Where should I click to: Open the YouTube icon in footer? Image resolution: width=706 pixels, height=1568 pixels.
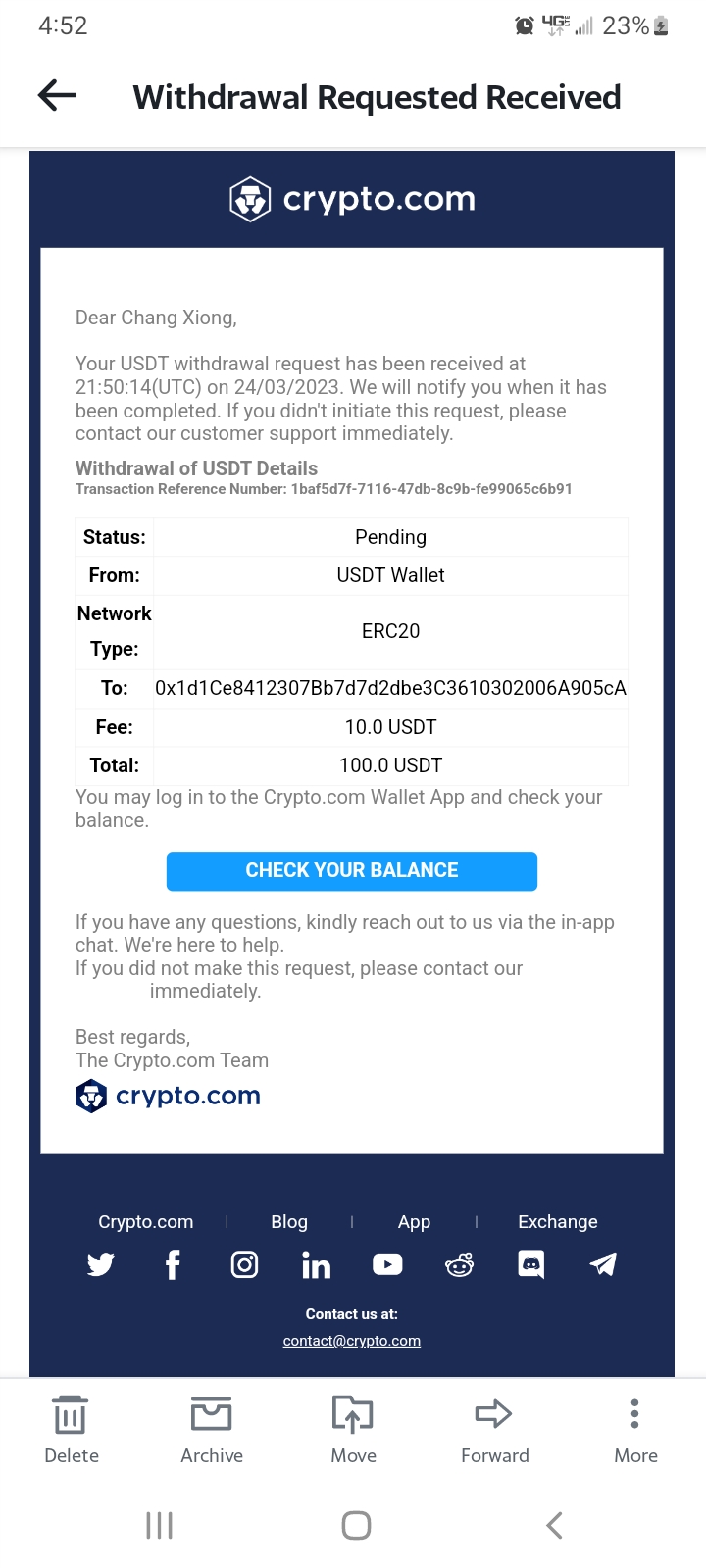387,1265
